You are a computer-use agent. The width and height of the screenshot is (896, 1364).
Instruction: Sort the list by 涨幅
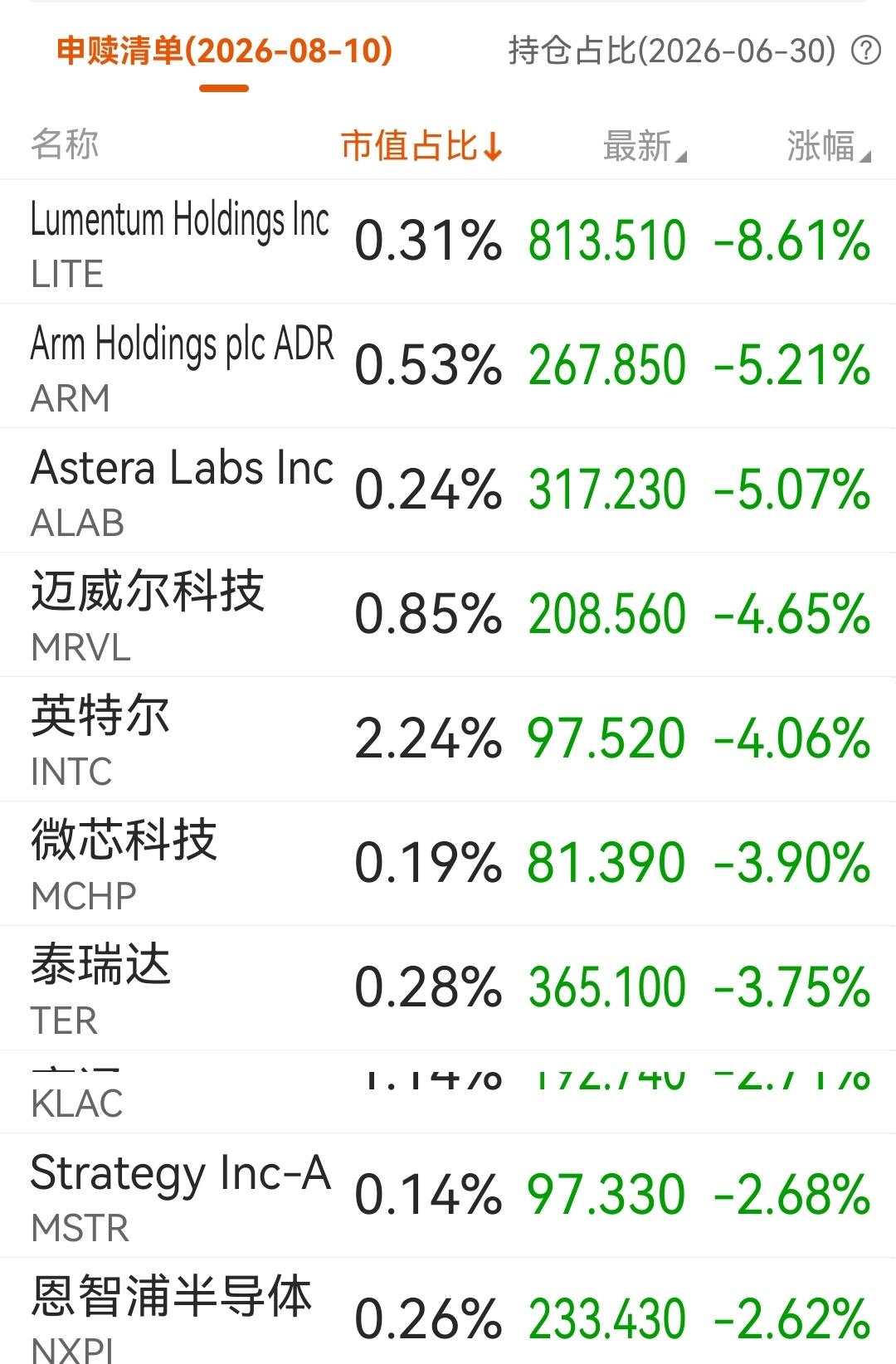pyautogui.click(x=828, y=146)
